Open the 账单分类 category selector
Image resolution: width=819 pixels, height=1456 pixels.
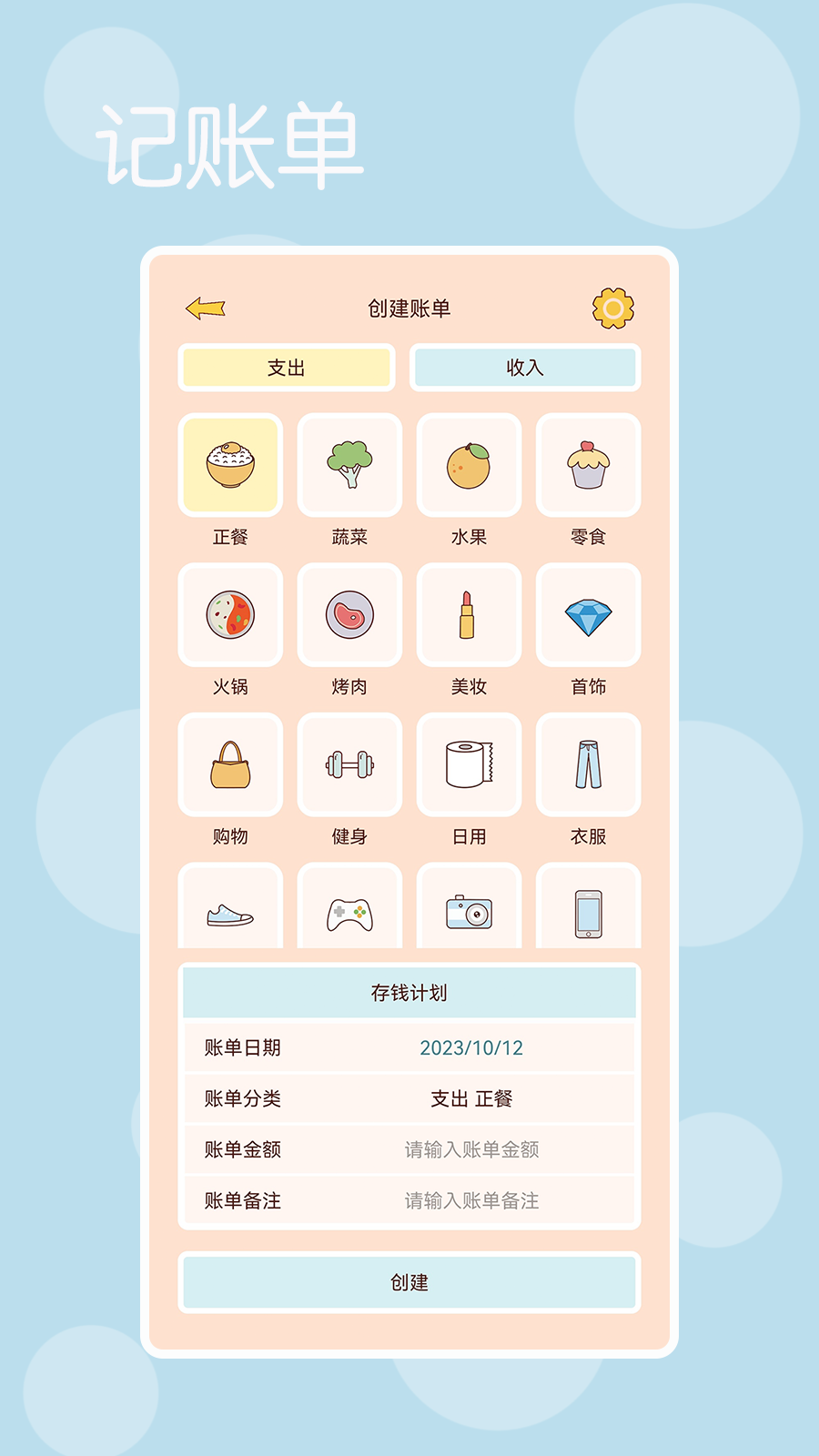tap(473, 1098)
